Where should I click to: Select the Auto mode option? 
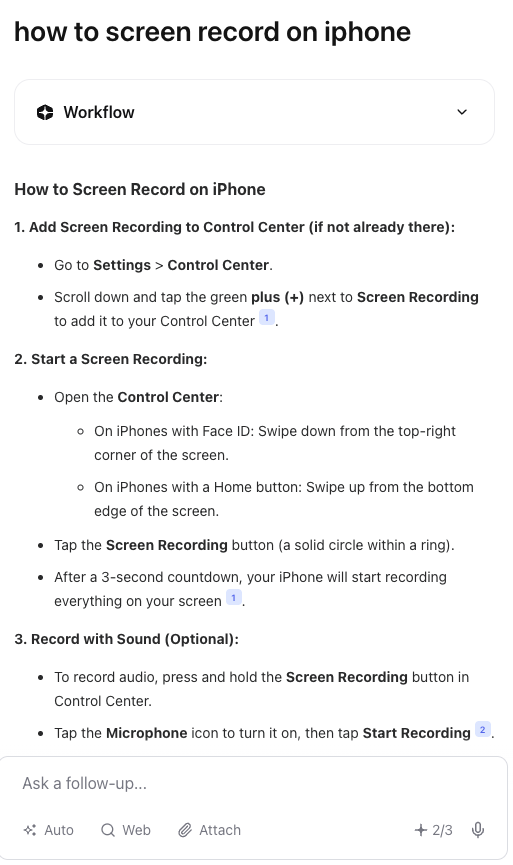click(49, 830)
